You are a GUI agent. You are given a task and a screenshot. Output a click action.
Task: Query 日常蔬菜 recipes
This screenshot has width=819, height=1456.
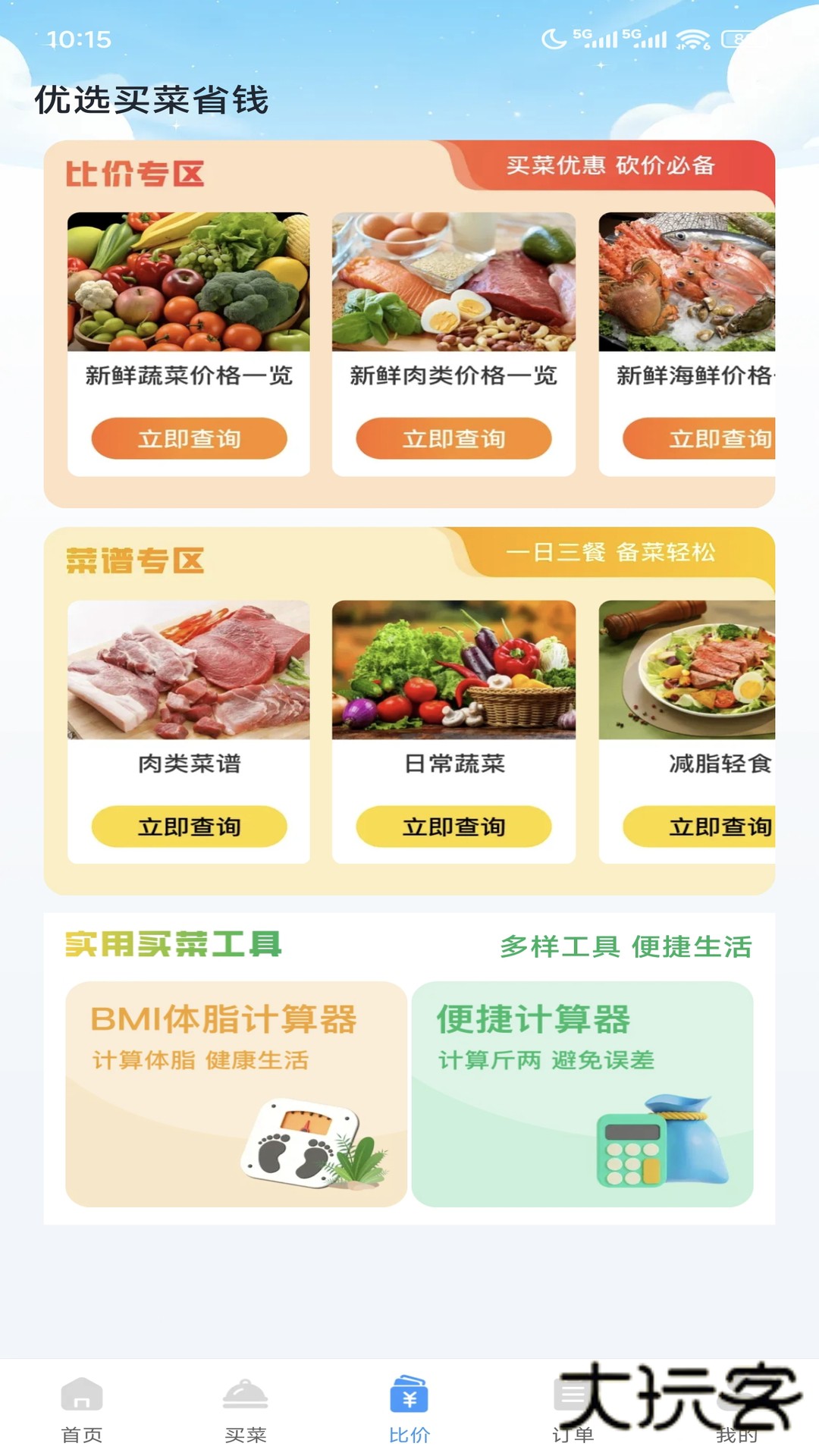(x=453, y=827)
